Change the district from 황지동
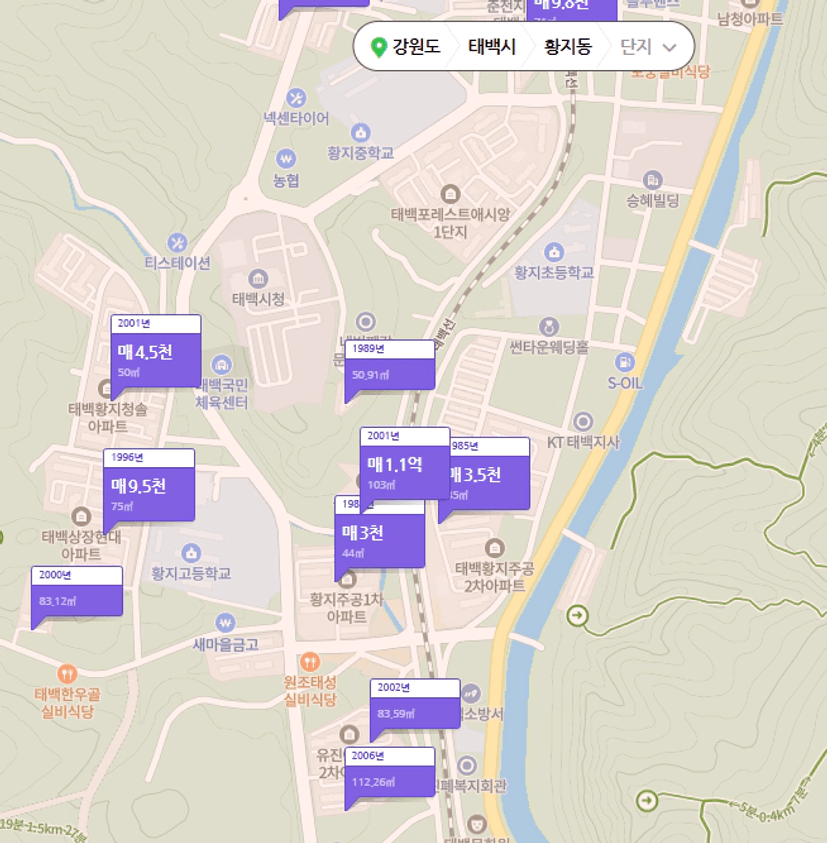The height and width of the screenshot is (843, 827). coord(567,47)
